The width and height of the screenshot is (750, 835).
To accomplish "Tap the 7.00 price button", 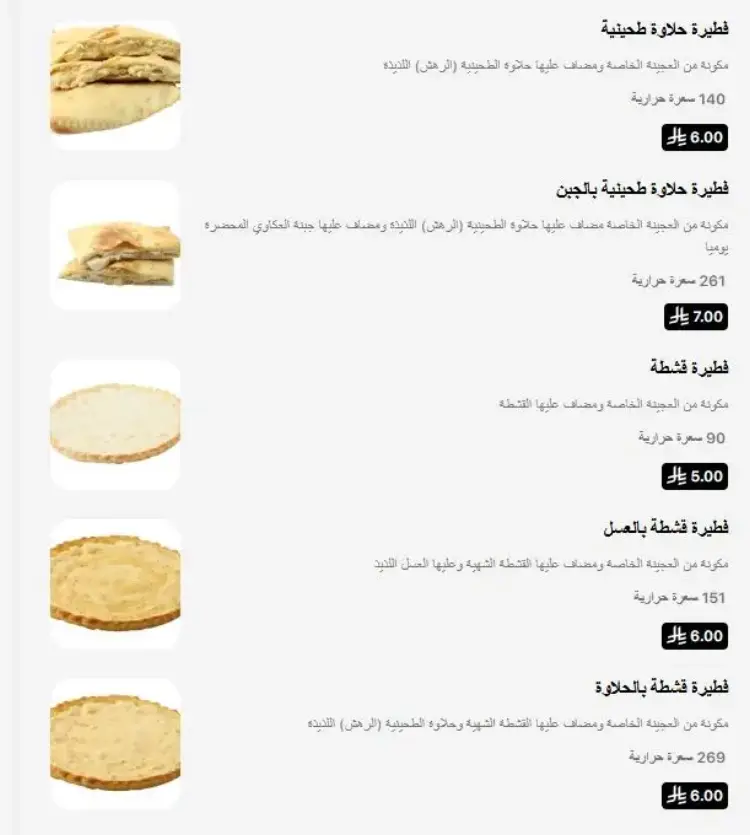I will point(696,317).
